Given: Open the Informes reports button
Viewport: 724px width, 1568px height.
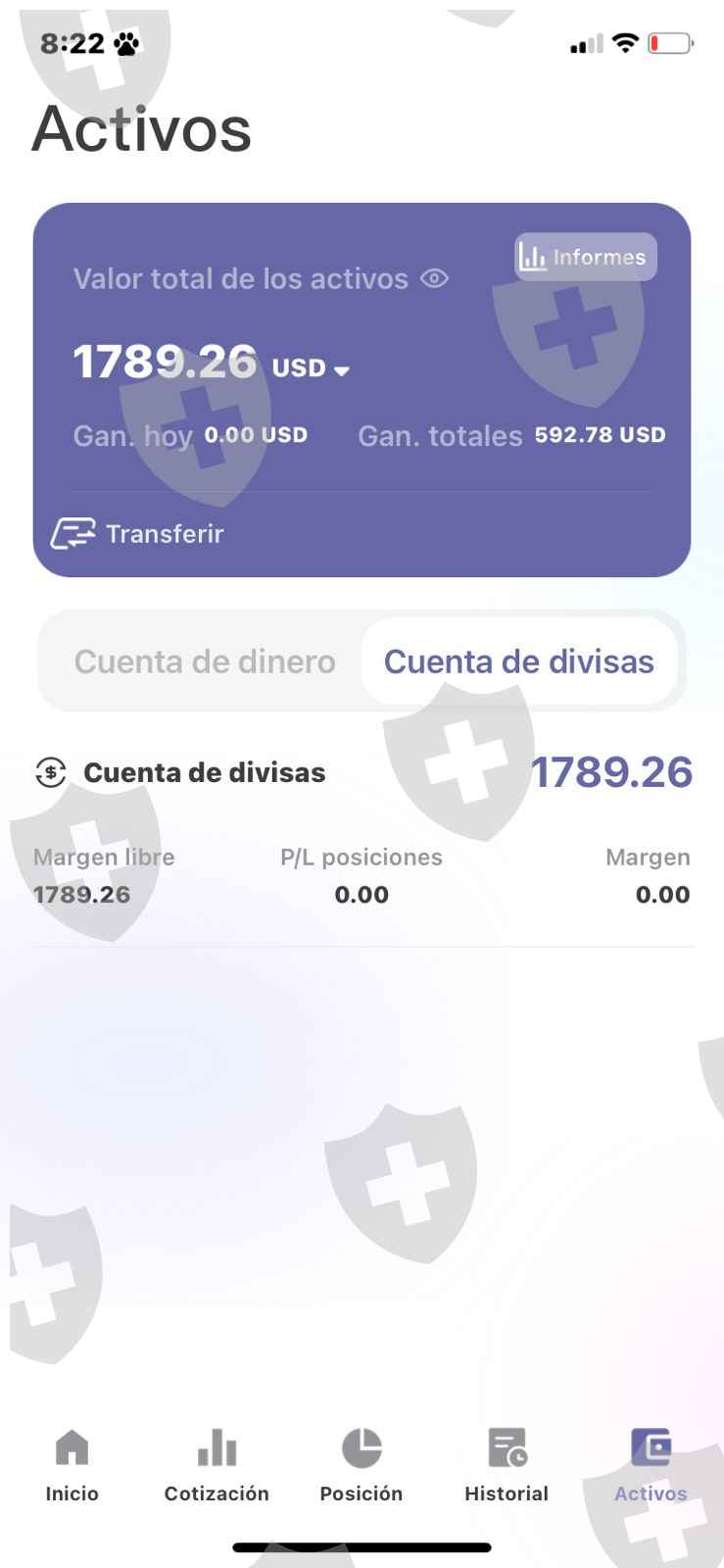Looking at the screenshot, I should pos(586,257).
